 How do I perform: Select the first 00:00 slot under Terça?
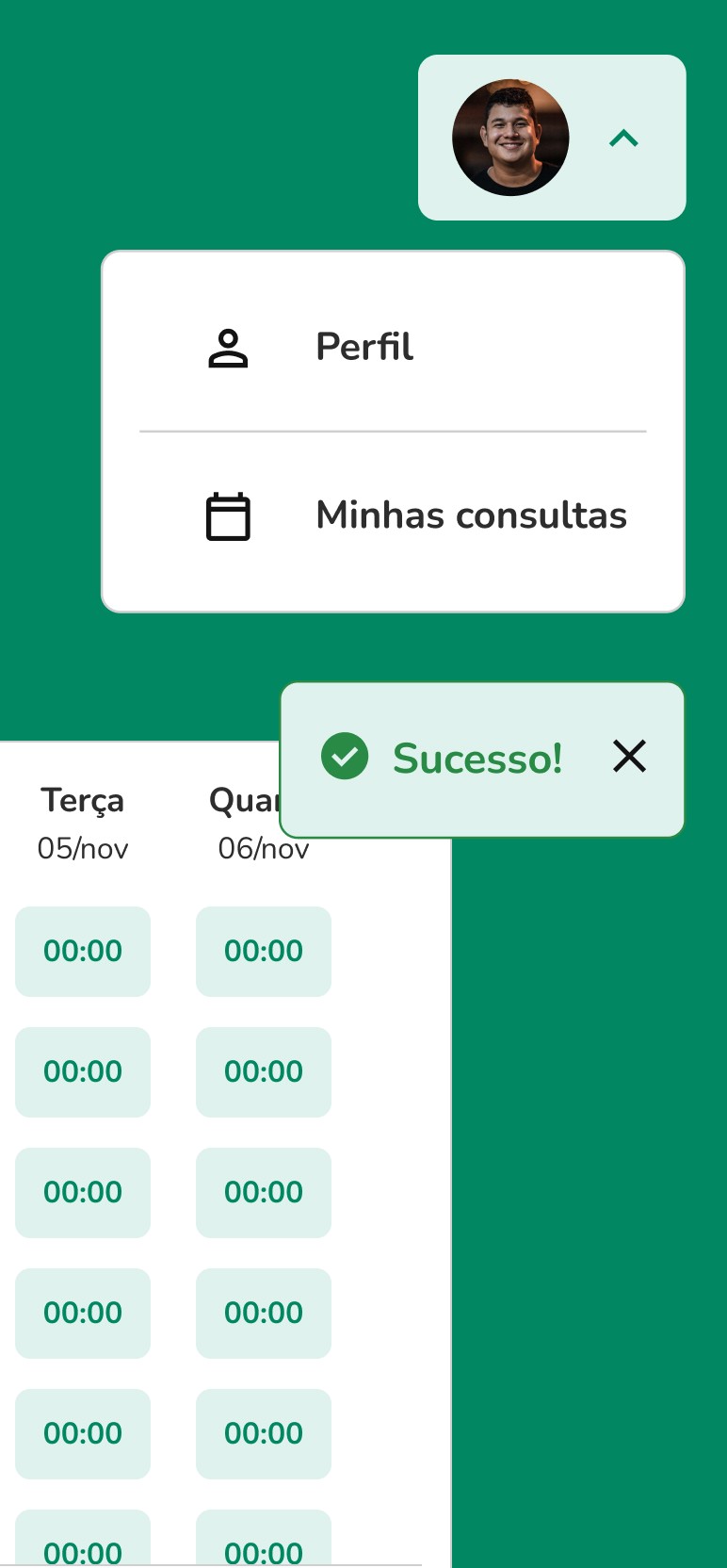tap(83, 952)
